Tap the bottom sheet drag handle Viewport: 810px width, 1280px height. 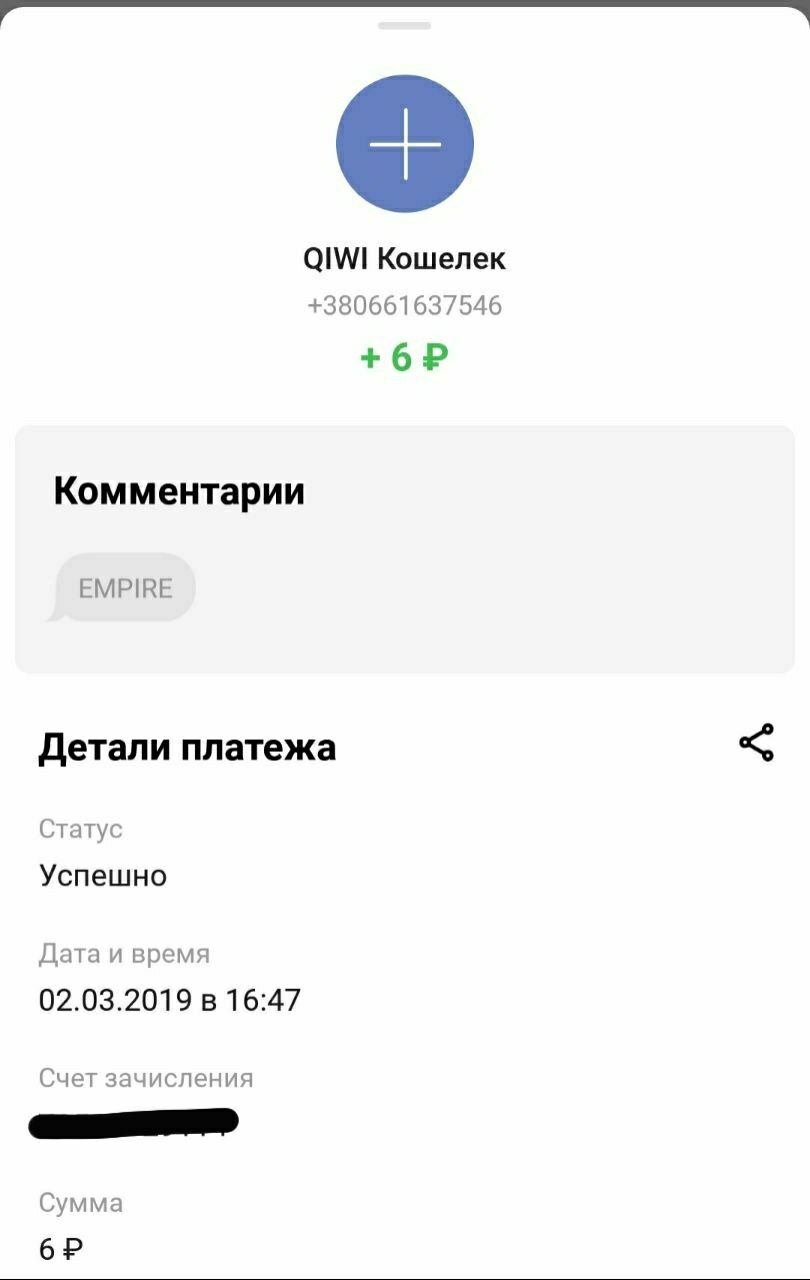coord(404,25)
